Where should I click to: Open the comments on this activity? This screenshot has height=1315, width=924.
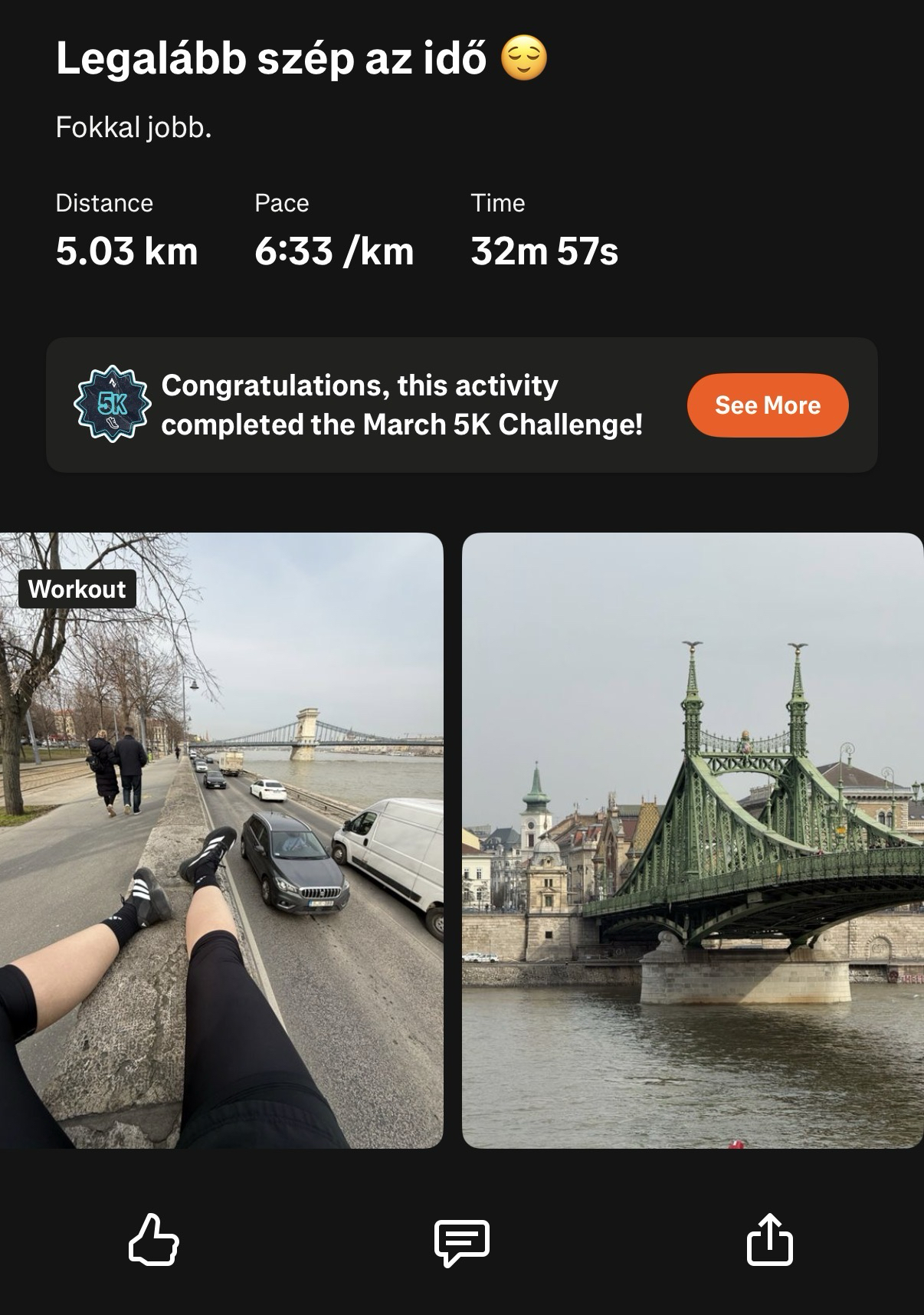[461, 1241]
